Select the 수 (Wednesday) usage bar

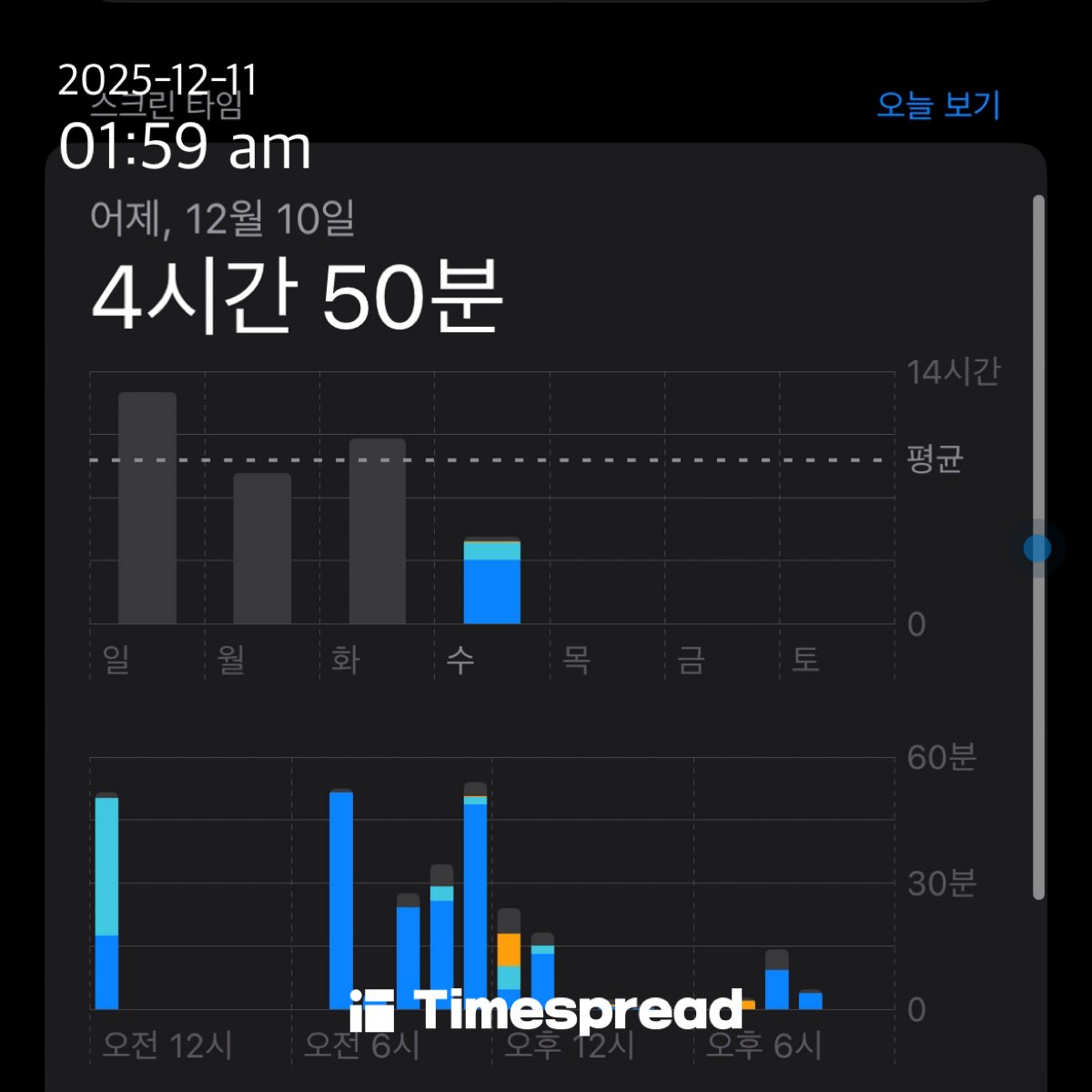[x=492, y=581]
